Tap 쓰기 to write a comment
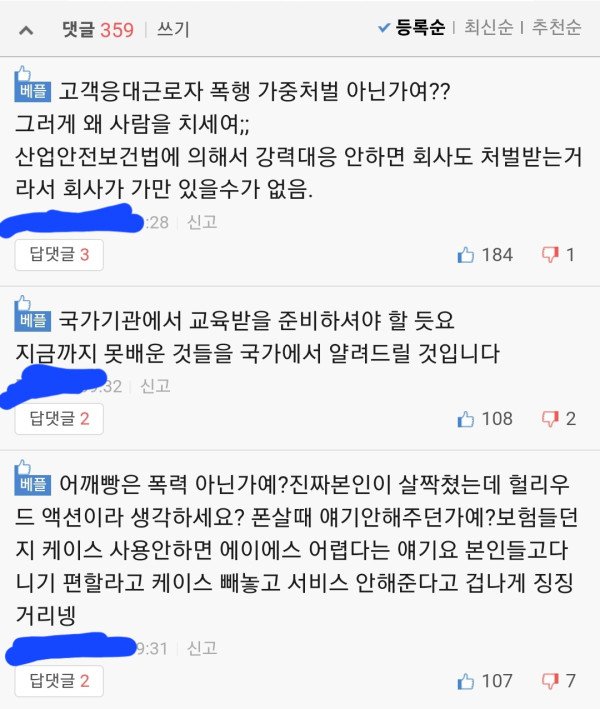This screenshot has height=709, width=600. pos(173,29)
